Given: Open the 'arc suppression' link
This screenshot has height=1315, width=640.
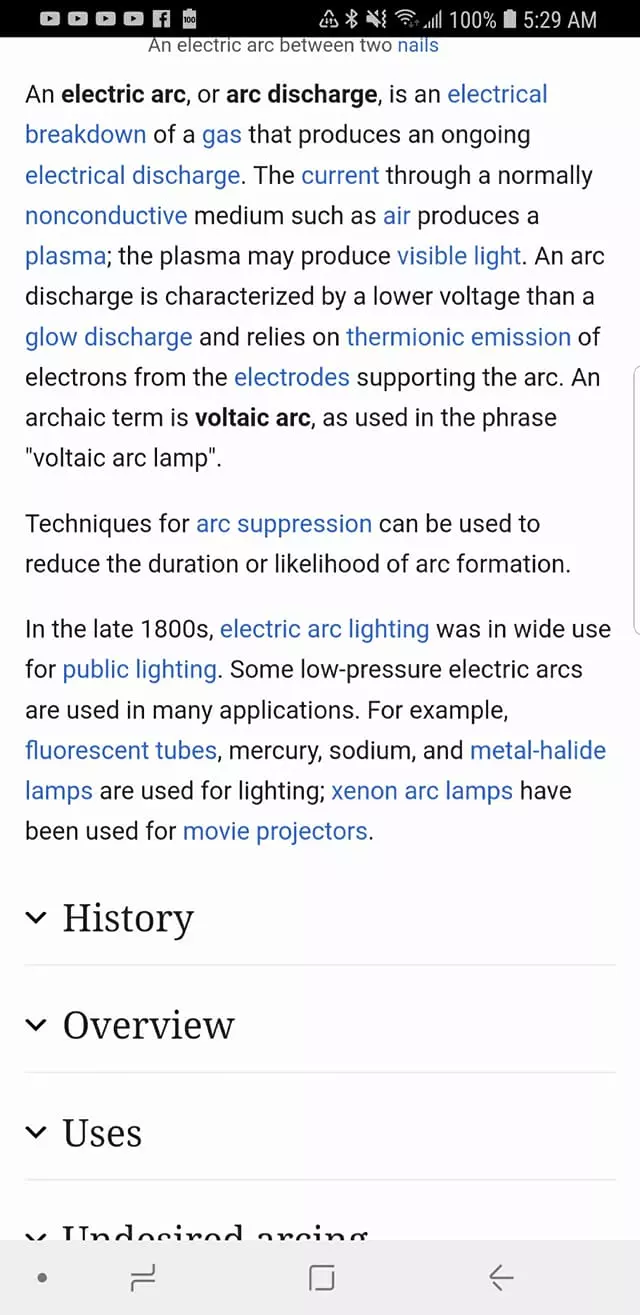Looking at the screenshot, I should (x=284, y=524).
